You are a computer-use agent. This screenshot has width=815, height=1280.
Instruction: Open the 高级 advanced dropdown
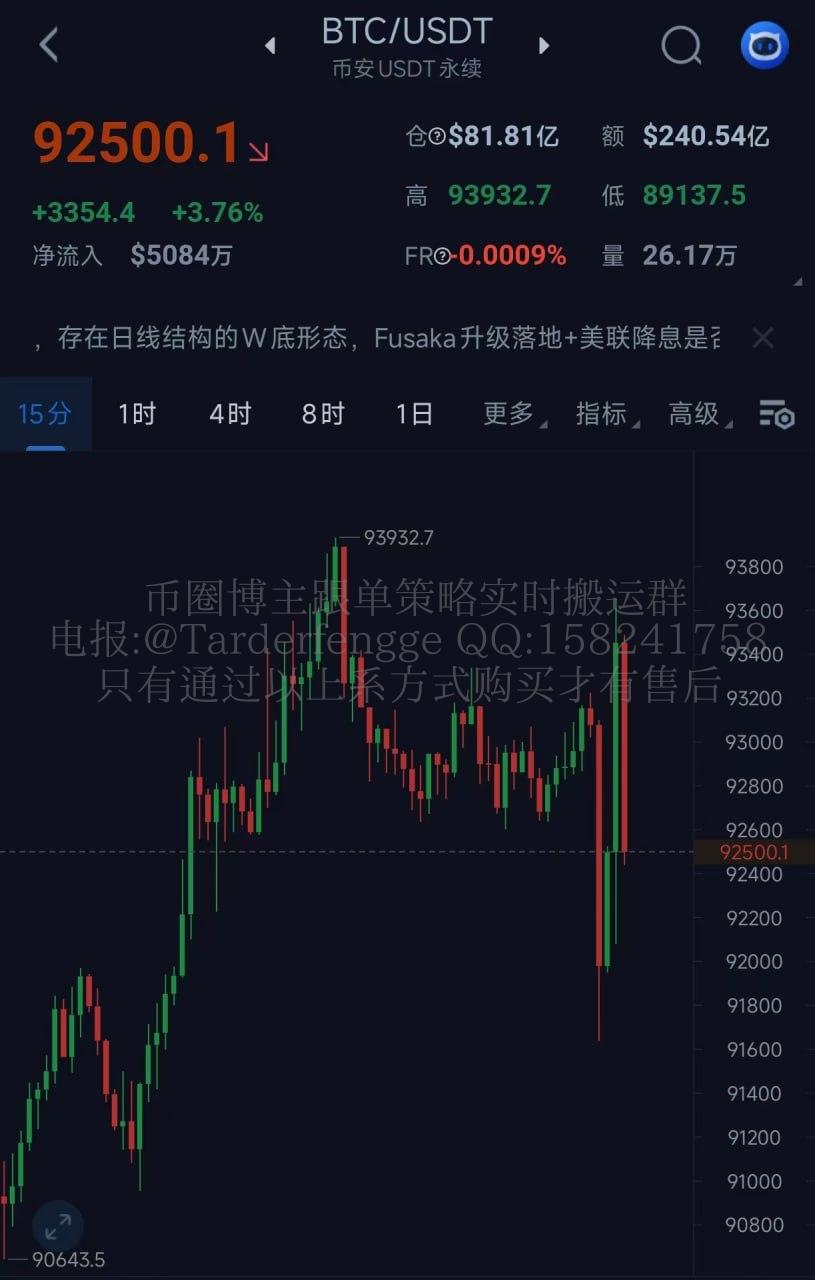click(697, 413)
